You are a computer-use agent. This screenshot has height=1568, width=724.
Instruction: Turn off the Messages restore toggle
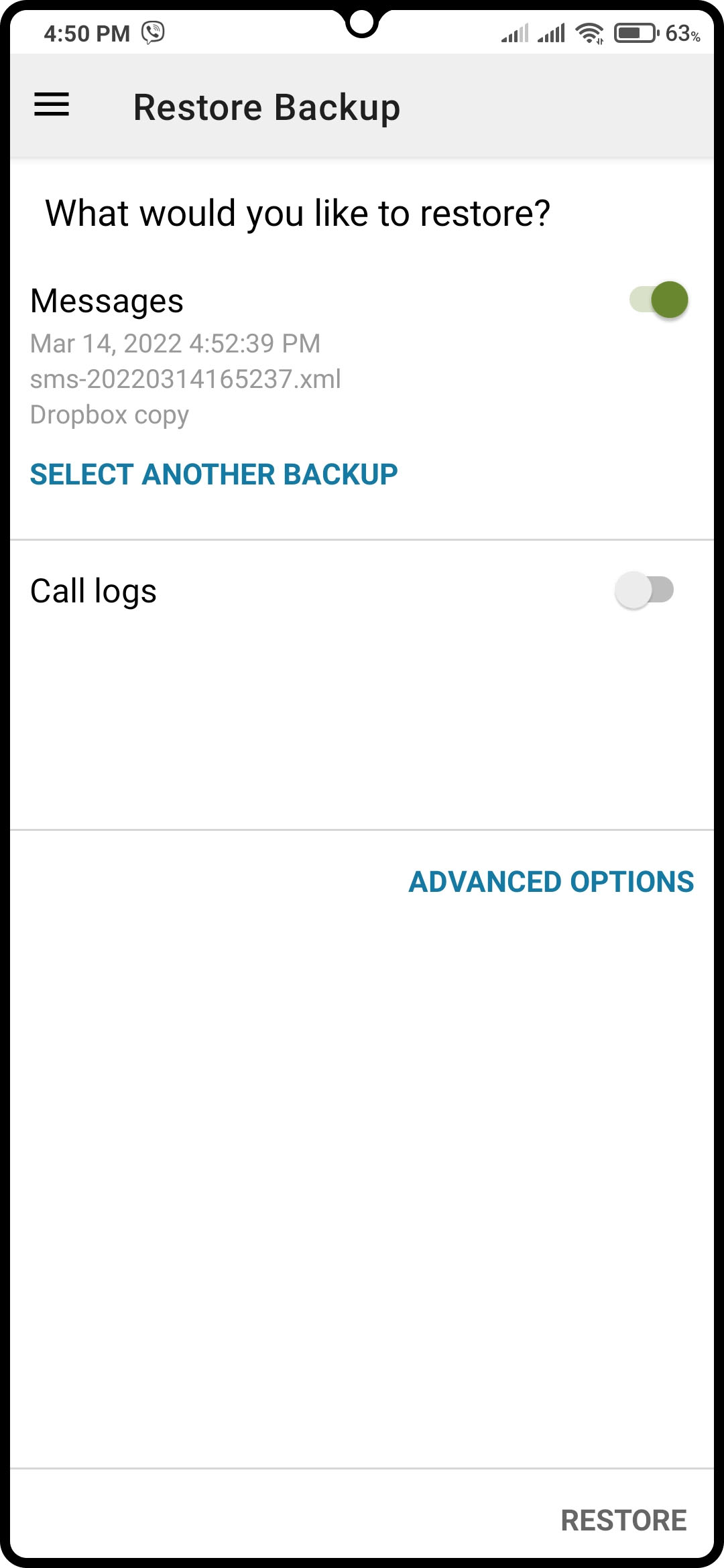point(658,300)
